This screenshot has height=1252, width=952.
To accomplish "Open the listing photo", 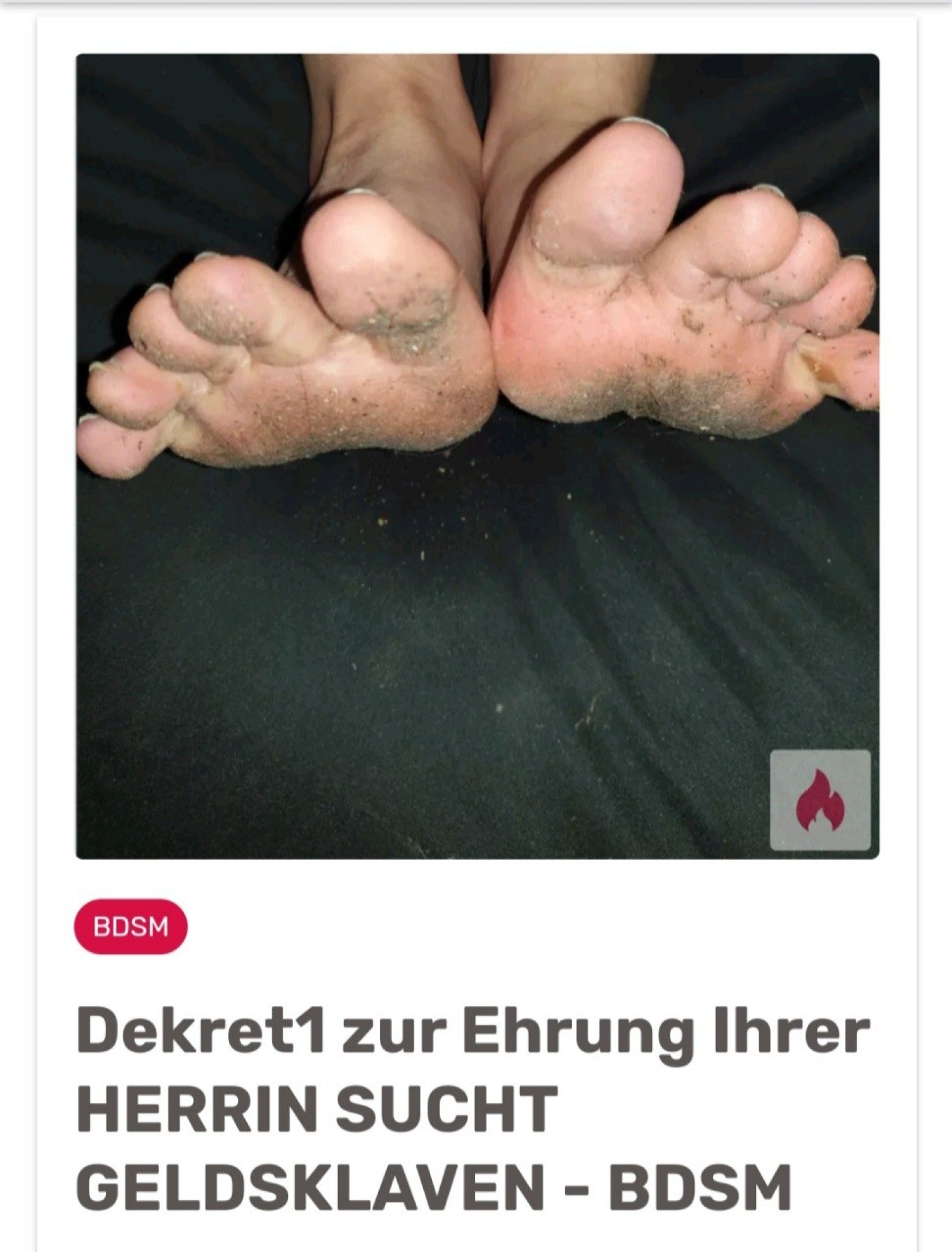I will point(477,456).
